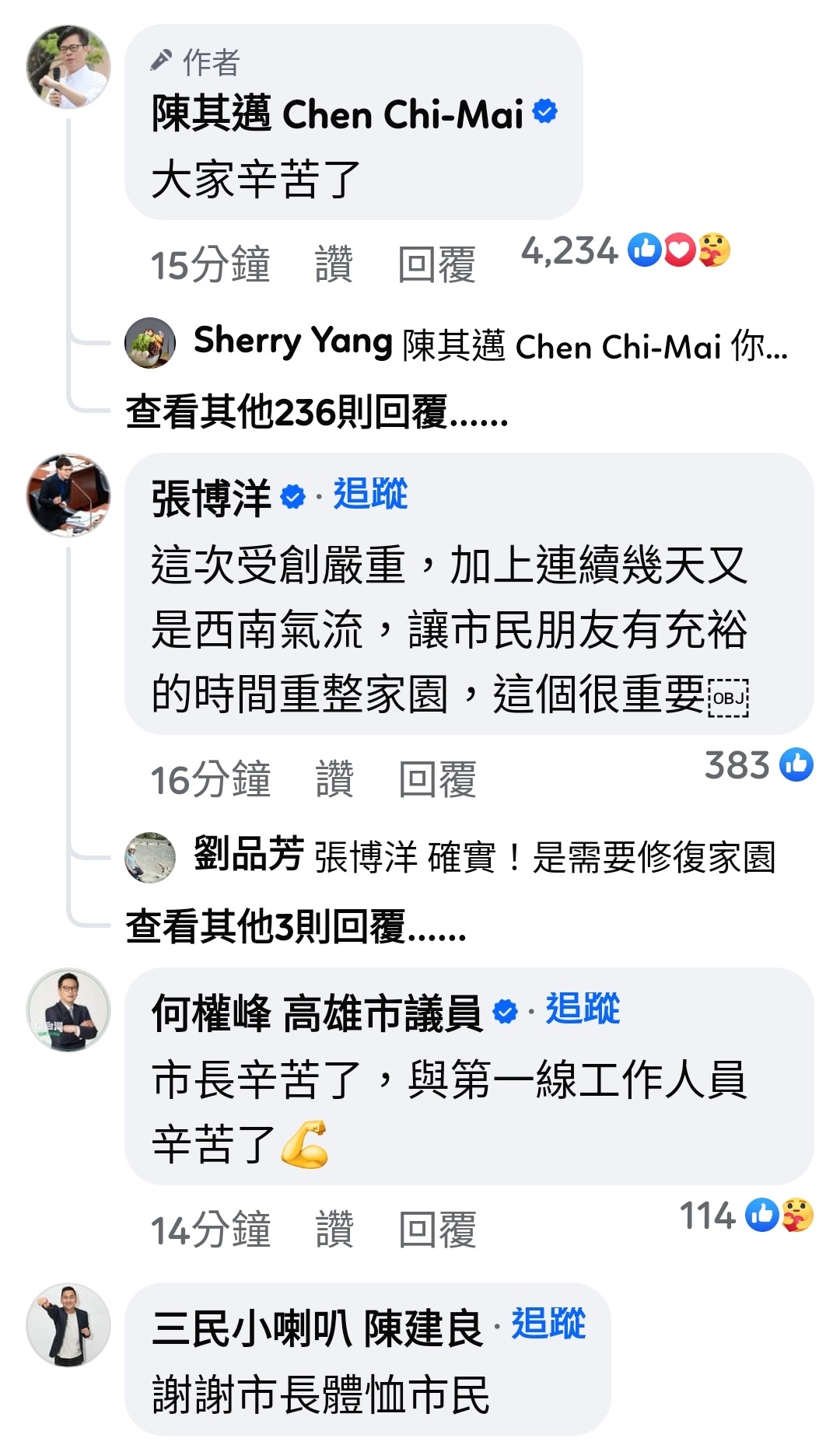This screenshot has width=840, height=1445.
Task: Expand the other 3 replies
Action: tap(296, 926)
